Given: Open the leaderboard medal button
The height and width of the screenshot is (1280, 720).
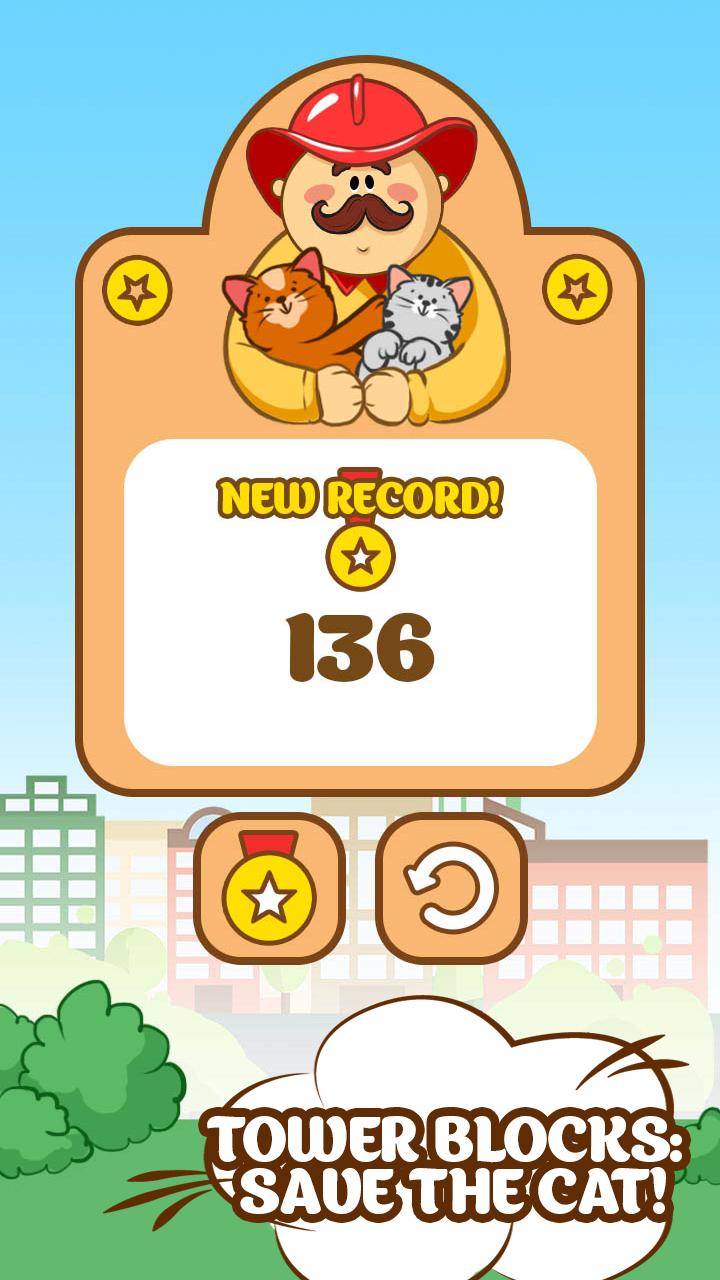Looking at the screenshot, I should [x=269, y=888].
